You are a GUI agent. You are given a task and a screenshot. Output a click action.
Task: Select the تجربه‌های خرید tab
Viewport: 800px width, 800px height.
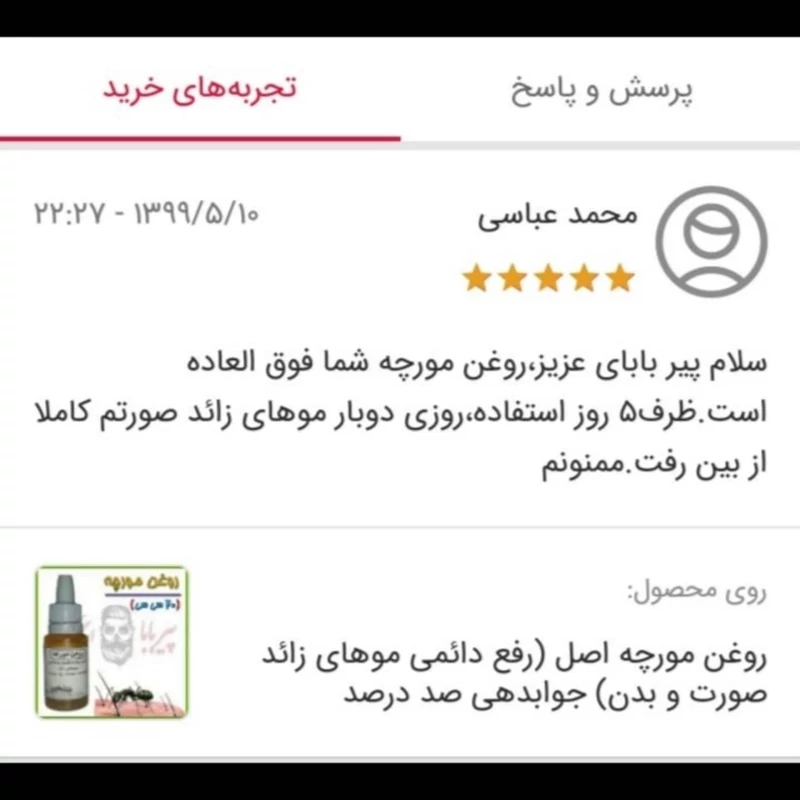pos(200,88)
